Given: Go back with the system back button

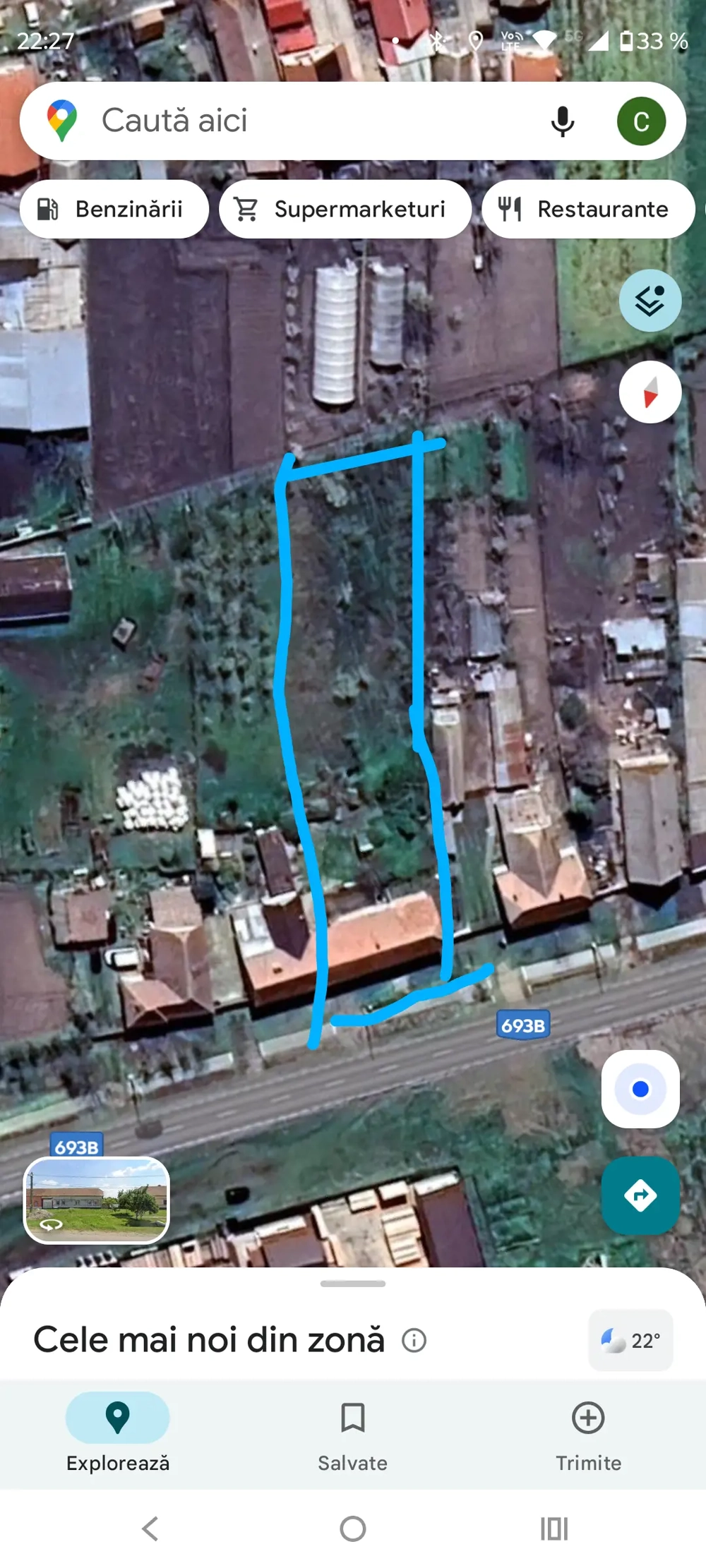Looking at the screenshot, I should (x=150, y=1529).
